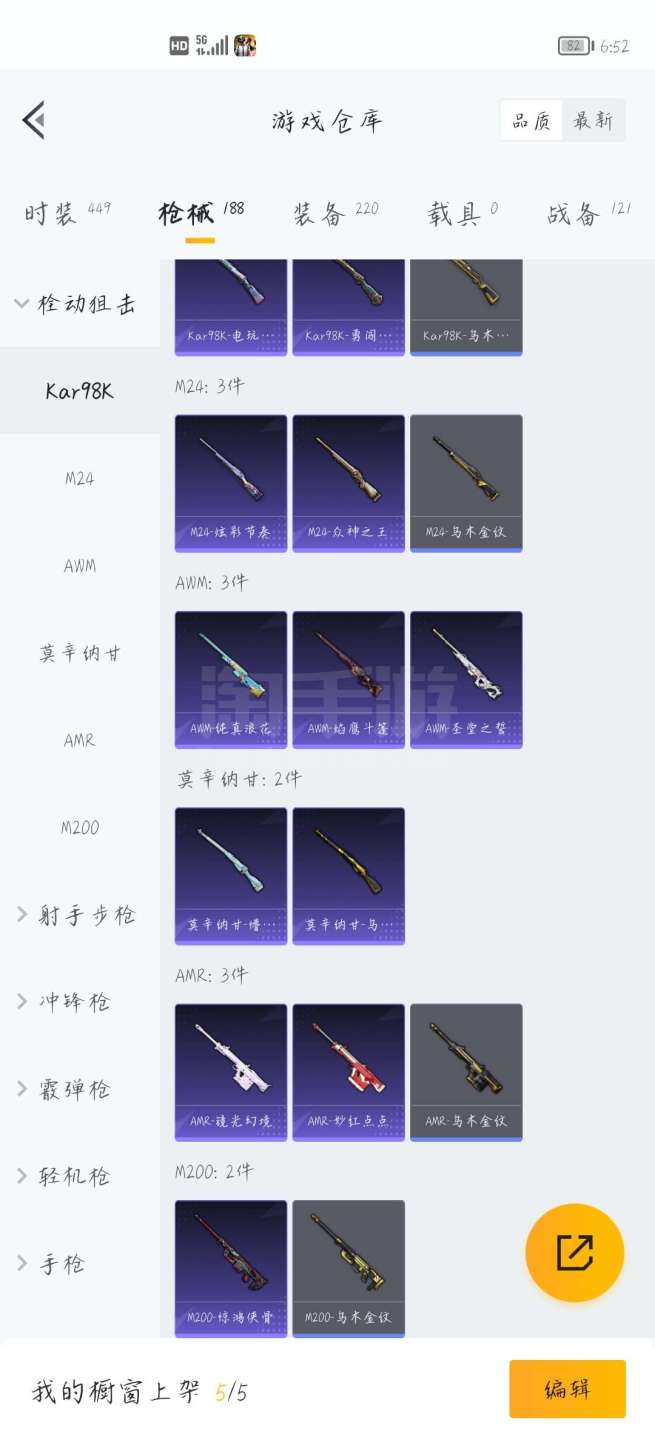Viewport: 655px width, 1440px height.
Task: Open the M24-众神之王 skin
Action: [x=348, y=482]
